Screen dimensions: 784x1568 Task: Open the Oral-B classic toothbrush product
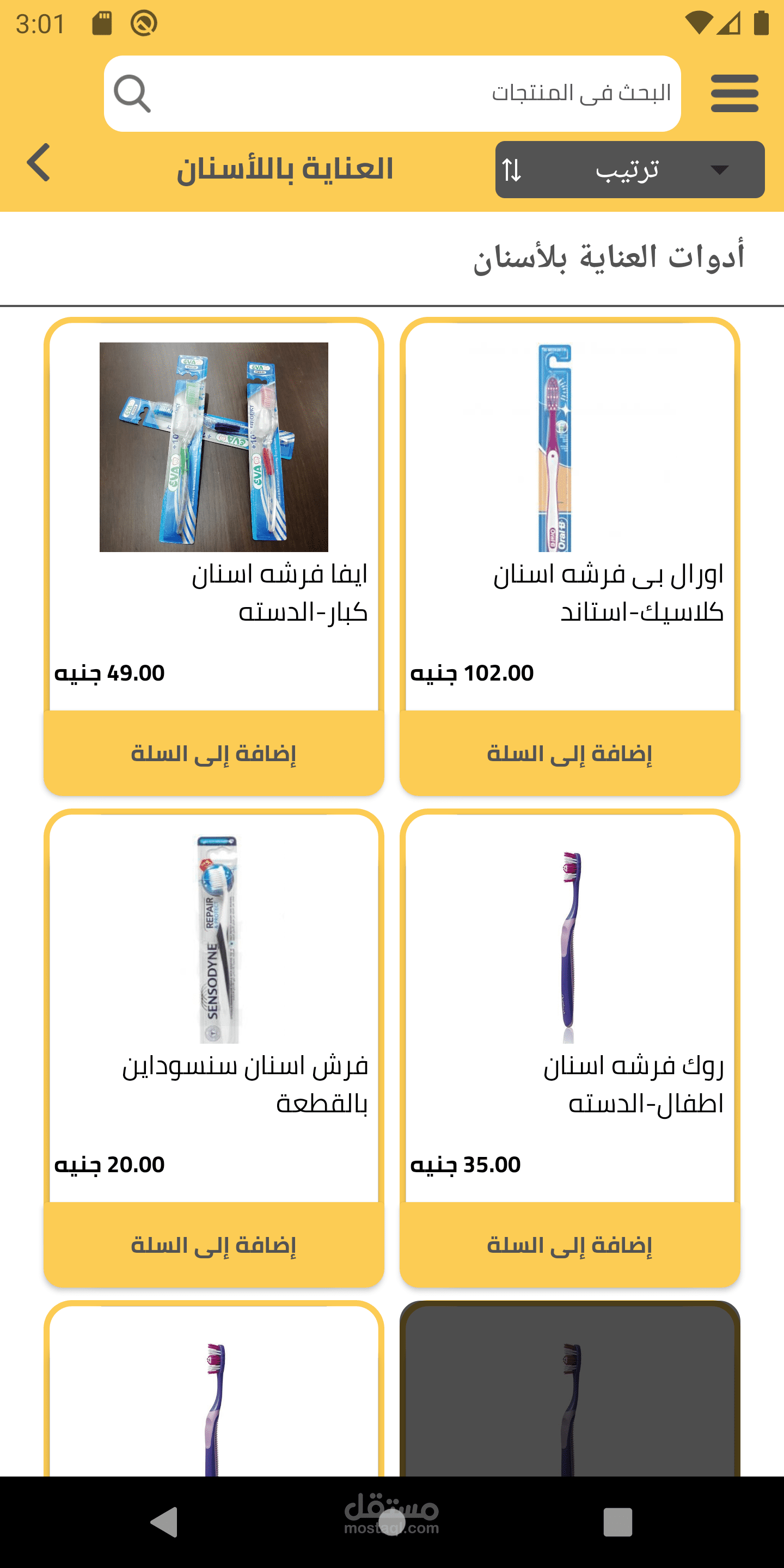(x=569, y=448)
